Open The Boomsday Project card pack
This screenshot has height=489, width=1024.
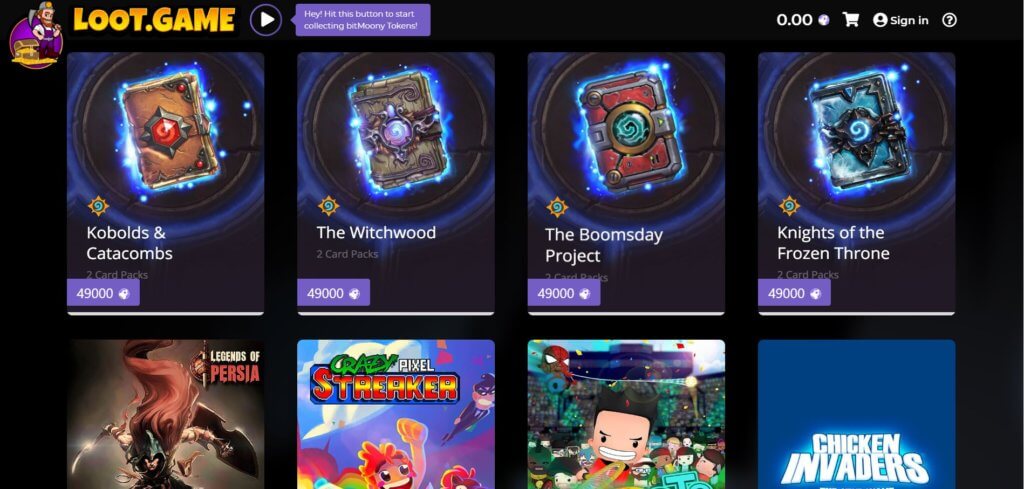point(626,180)
